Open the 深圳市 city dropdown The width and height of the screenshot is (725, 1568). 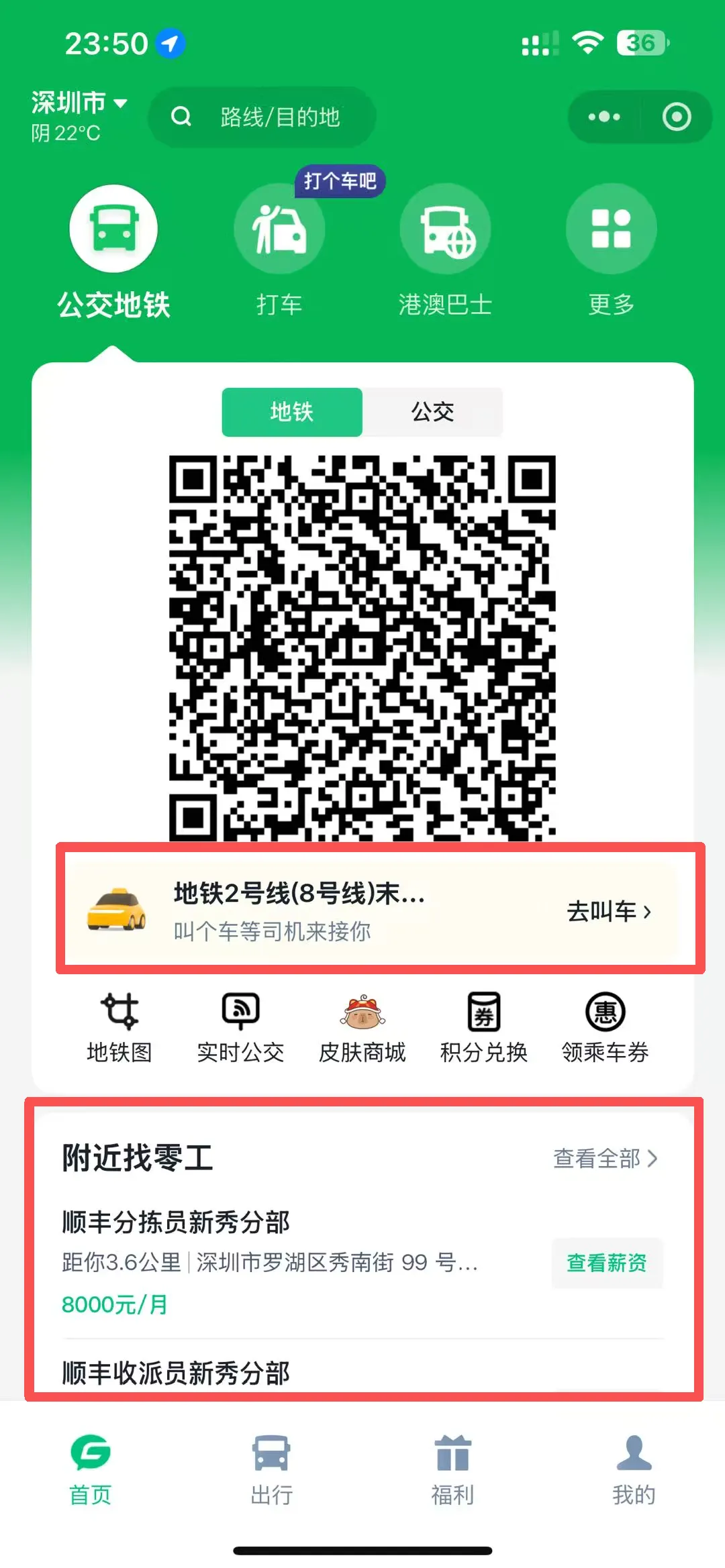(x=79, y=103)
